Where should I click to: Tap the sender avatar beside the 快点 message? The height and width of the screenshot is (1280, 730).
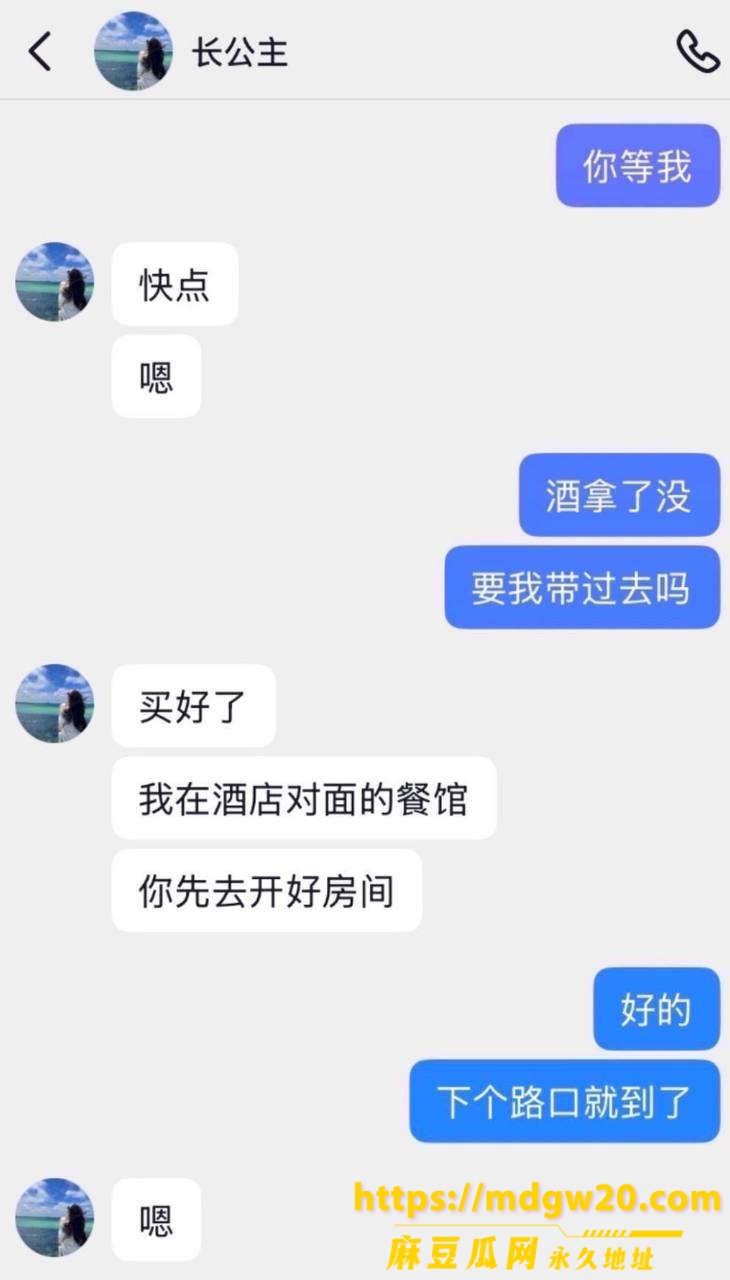pyautogui.click(x=55, y=282)
